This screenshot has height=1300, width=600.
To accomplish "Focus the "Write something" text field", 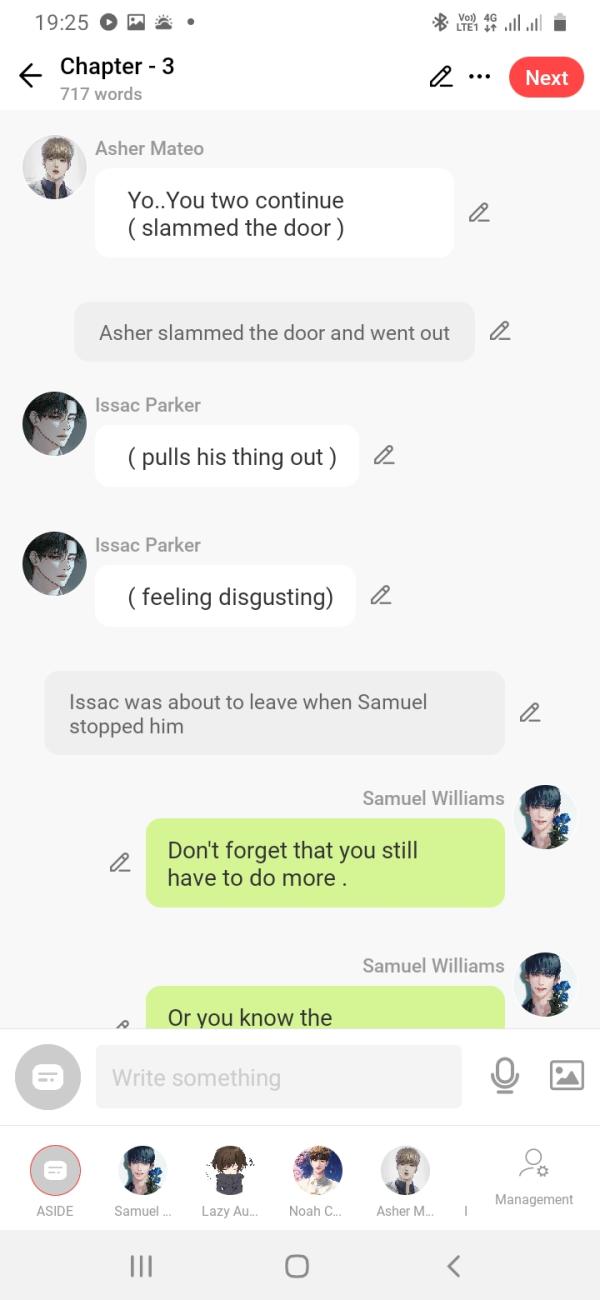I will click(278, 1077).
